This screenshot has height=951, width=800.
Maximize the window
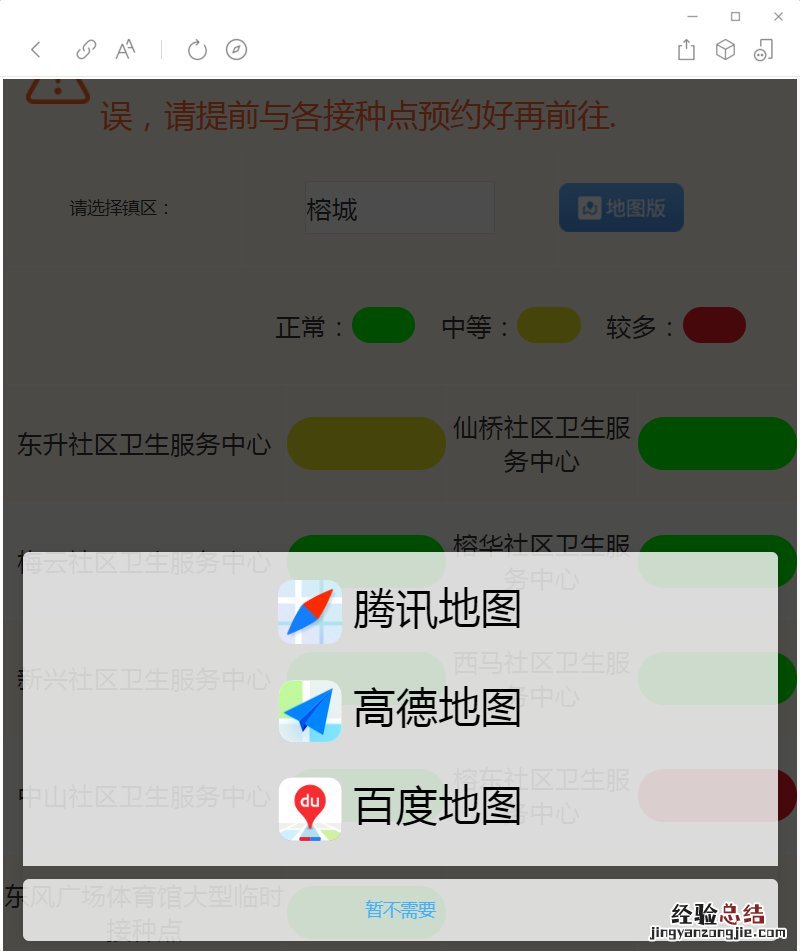click(735, 16)
